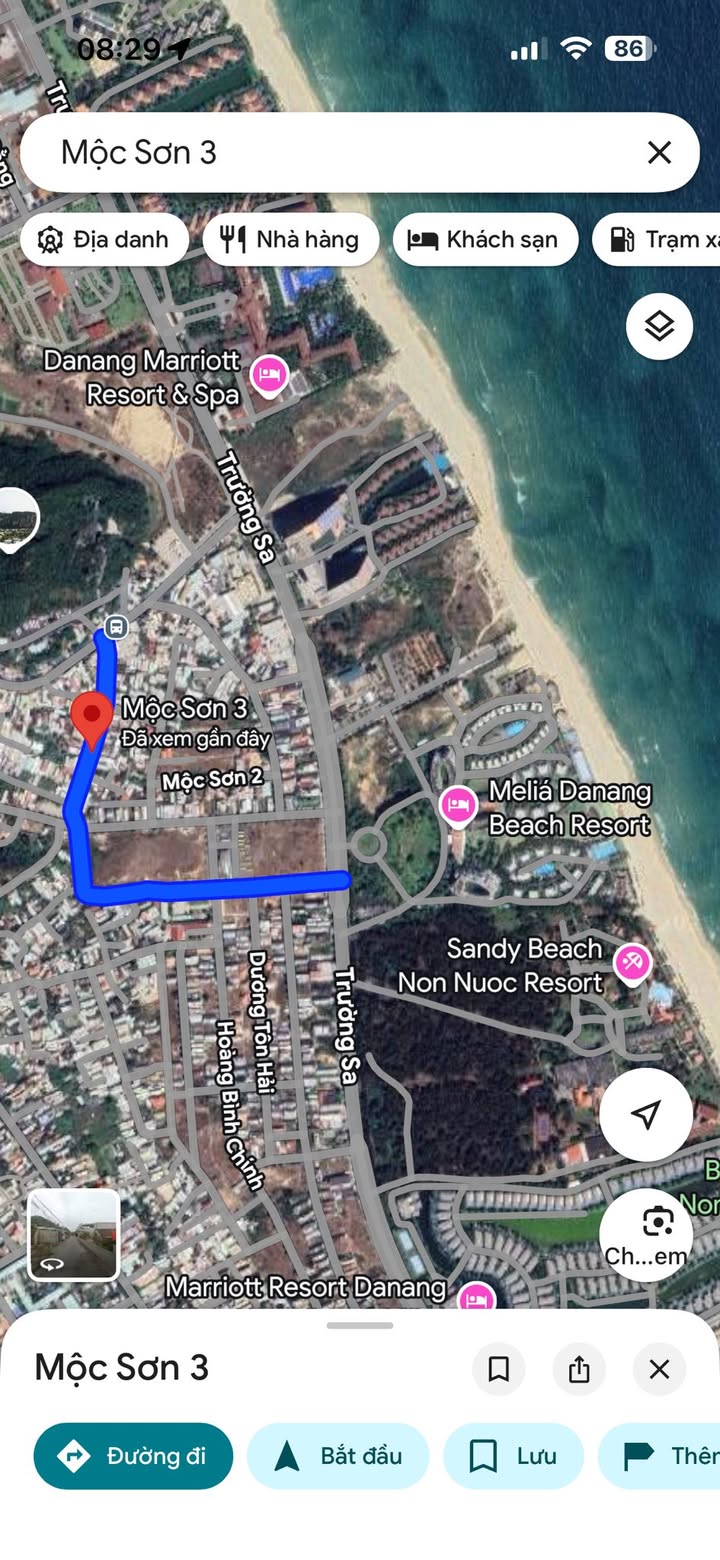Tap the Lưu button
Screen dimensions: 720x1560
click(x=513, y=1456)
